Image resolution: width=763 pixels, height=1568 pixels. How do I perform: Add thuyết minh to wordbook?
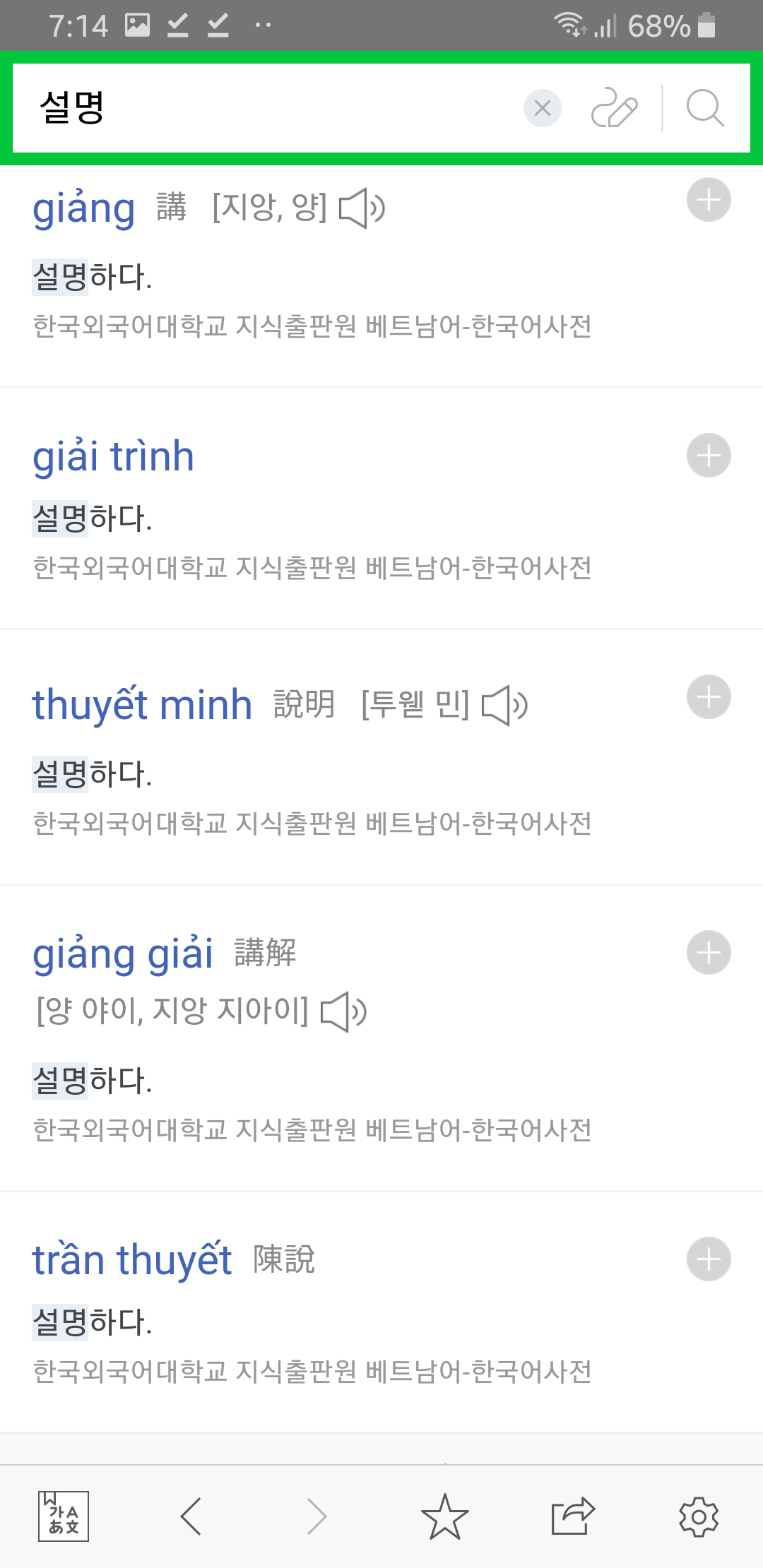point(709,697)
